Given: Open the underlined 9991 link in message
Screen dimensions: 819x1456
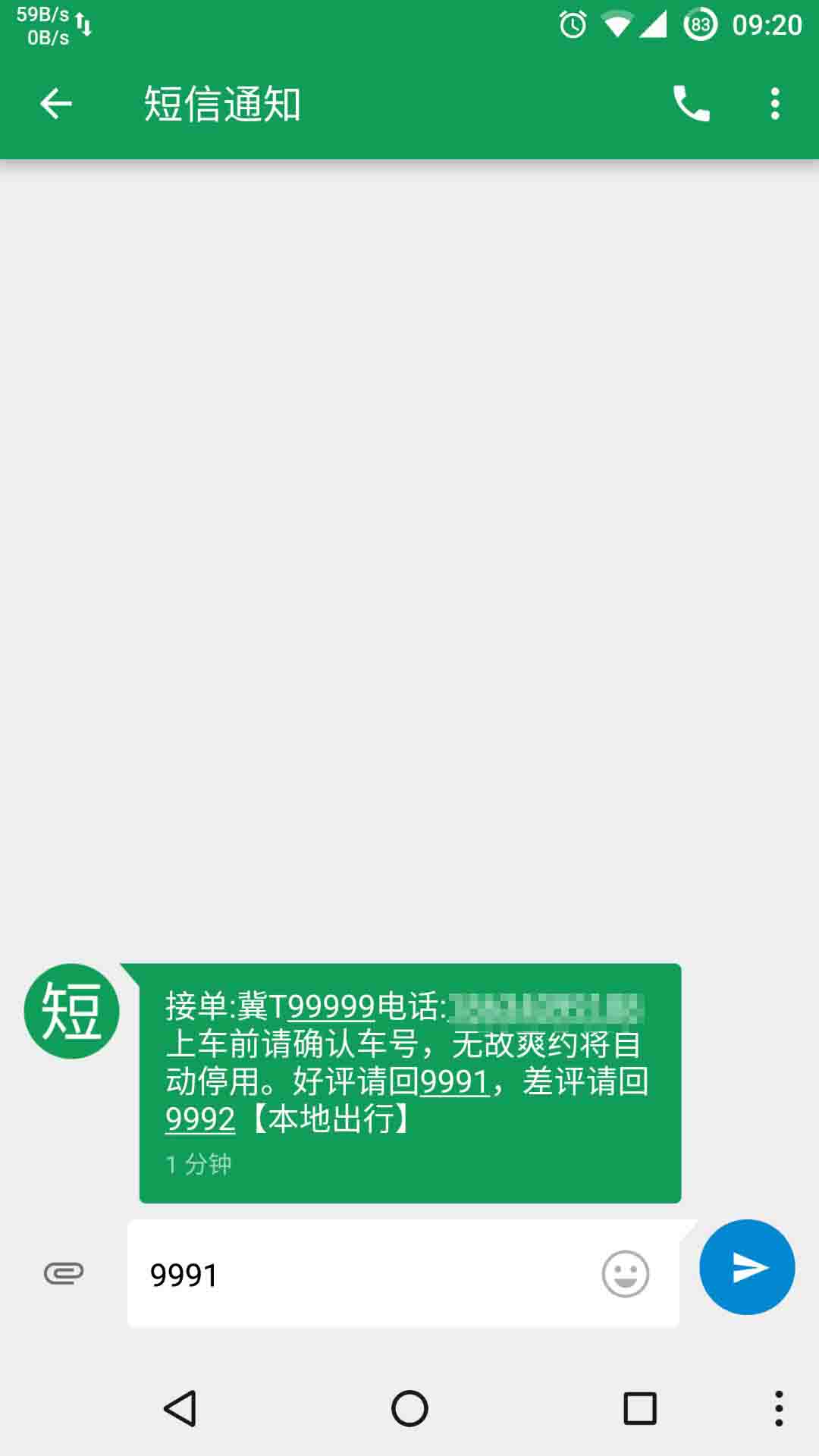Looking at the screenshot, I should point(453,1082).
